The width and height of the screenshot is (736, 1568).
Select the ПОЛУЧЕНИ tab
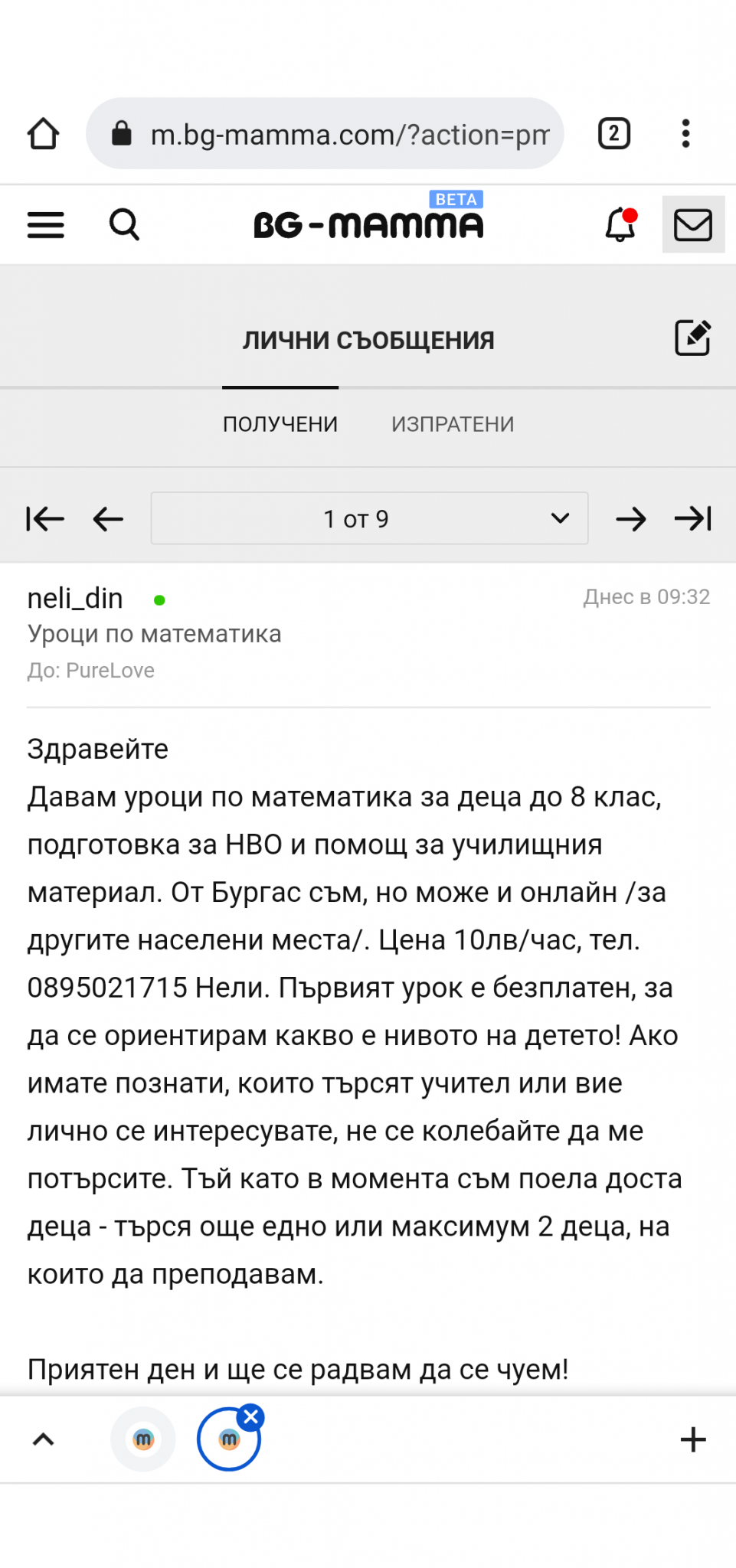tap(280, 424)
